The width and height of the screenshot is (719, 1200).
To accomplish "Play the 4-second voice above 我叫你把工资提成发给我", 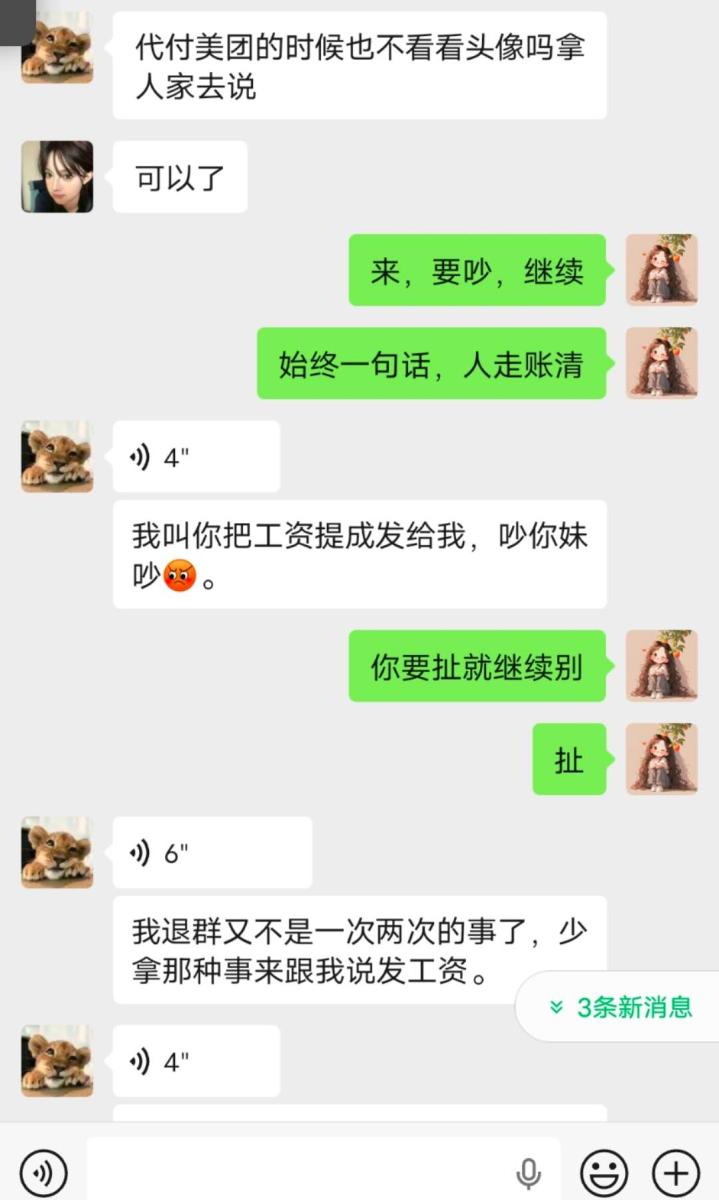I will tap(196, 457).
